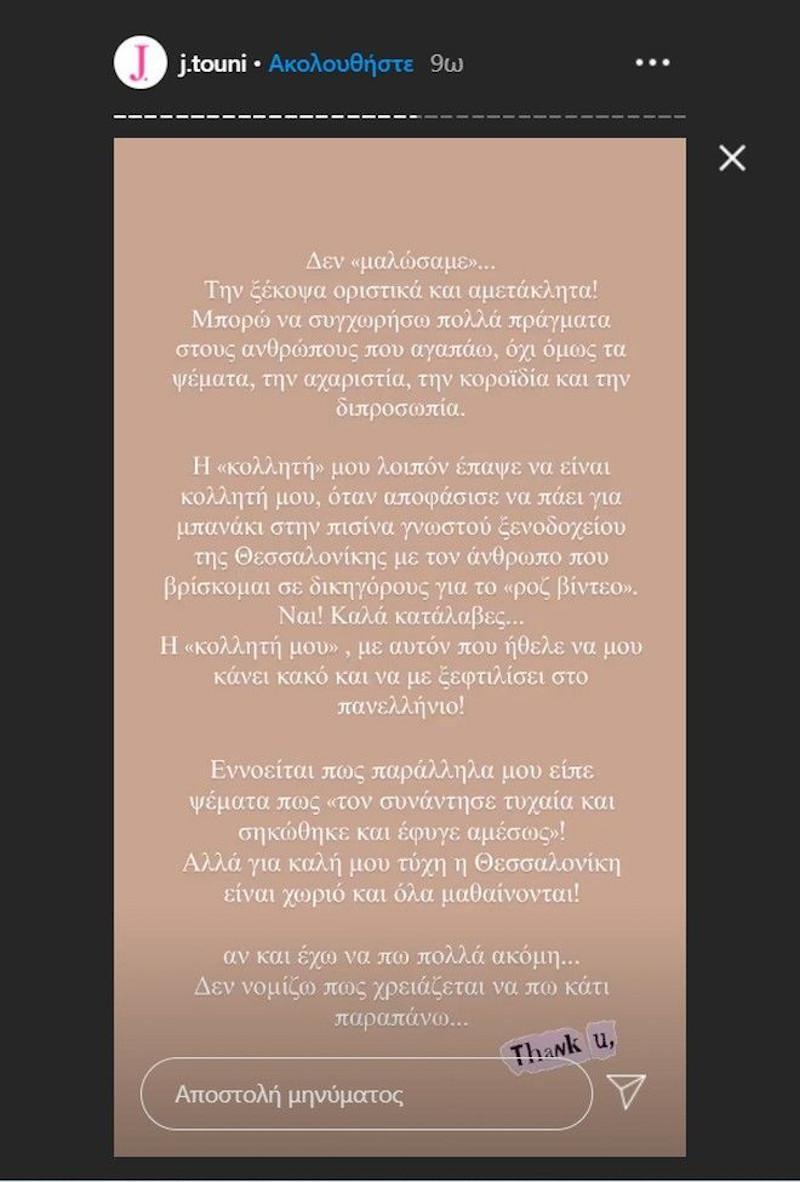This screenshot has height=1182, width=800.
Task: Open j.touni's profile avatar
Action: click(140, 64)
